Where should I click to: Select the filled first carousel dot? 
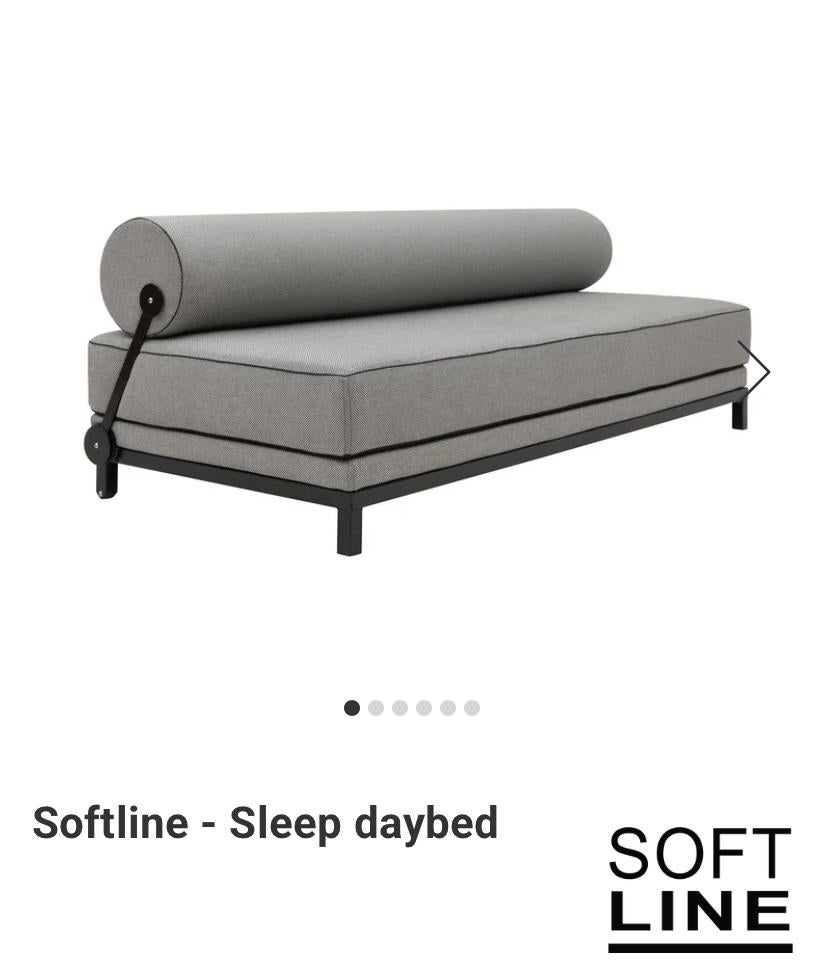pos(352,707)
